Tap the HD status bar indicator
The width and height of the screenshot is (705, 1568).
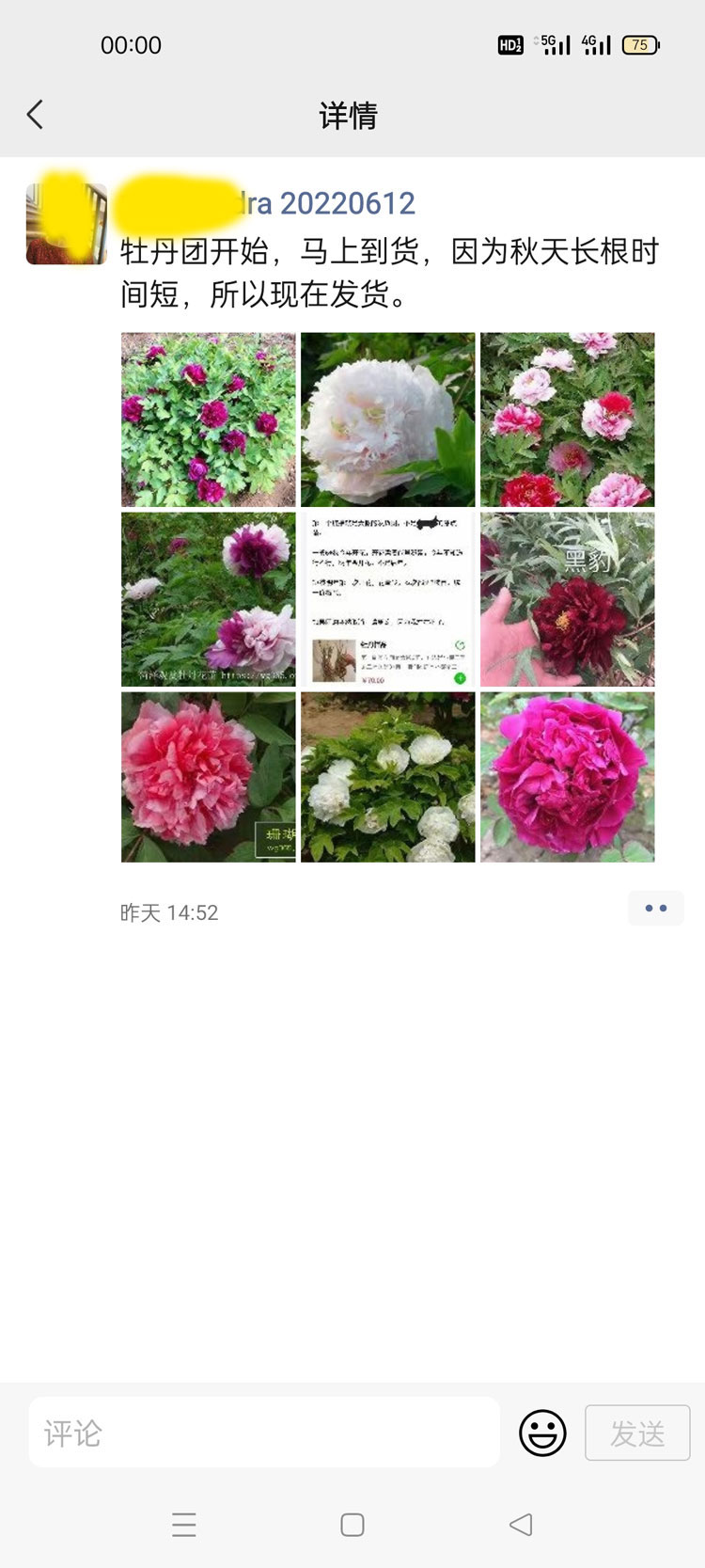(509, 44)
